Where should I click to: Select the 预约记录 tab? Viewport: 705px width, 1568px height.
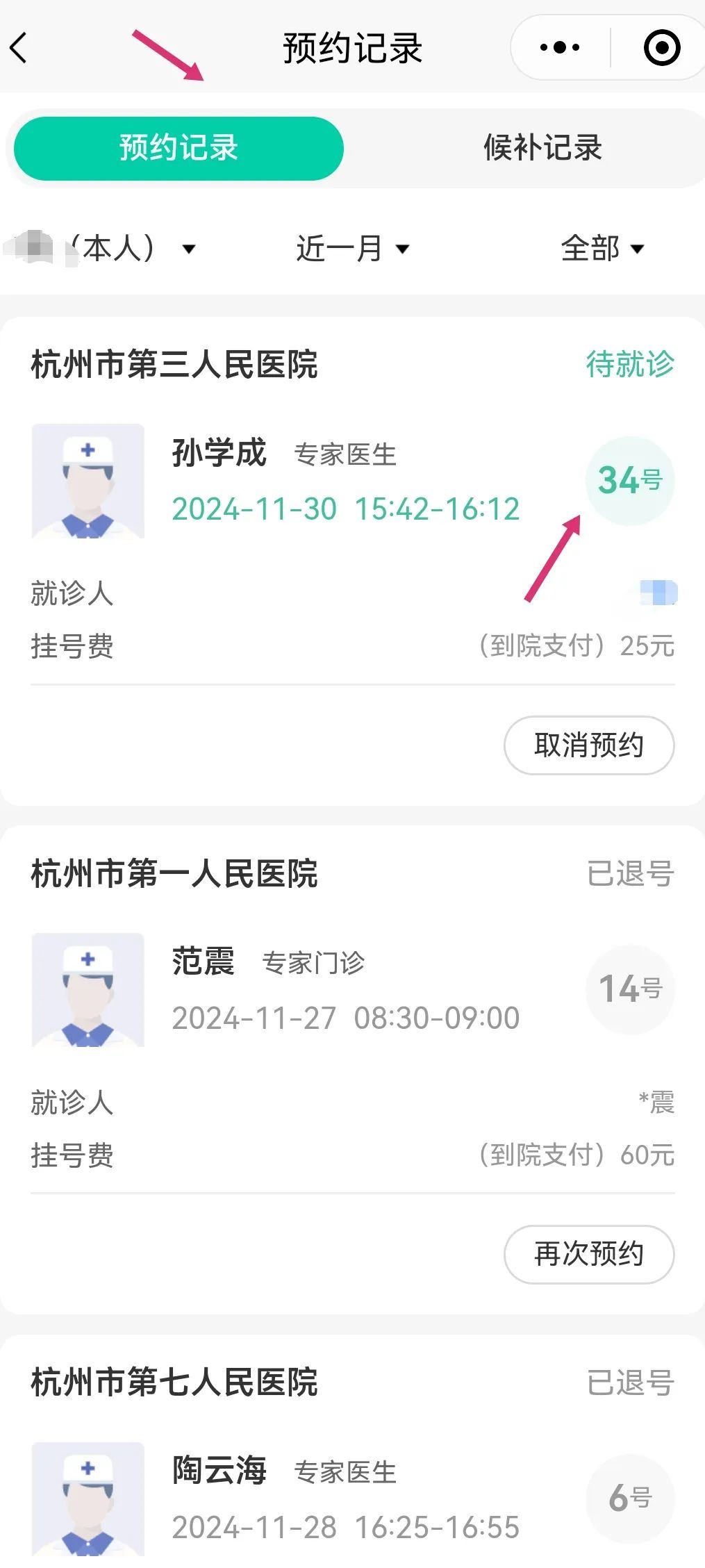pyautogui.click(x=179, y=148)
